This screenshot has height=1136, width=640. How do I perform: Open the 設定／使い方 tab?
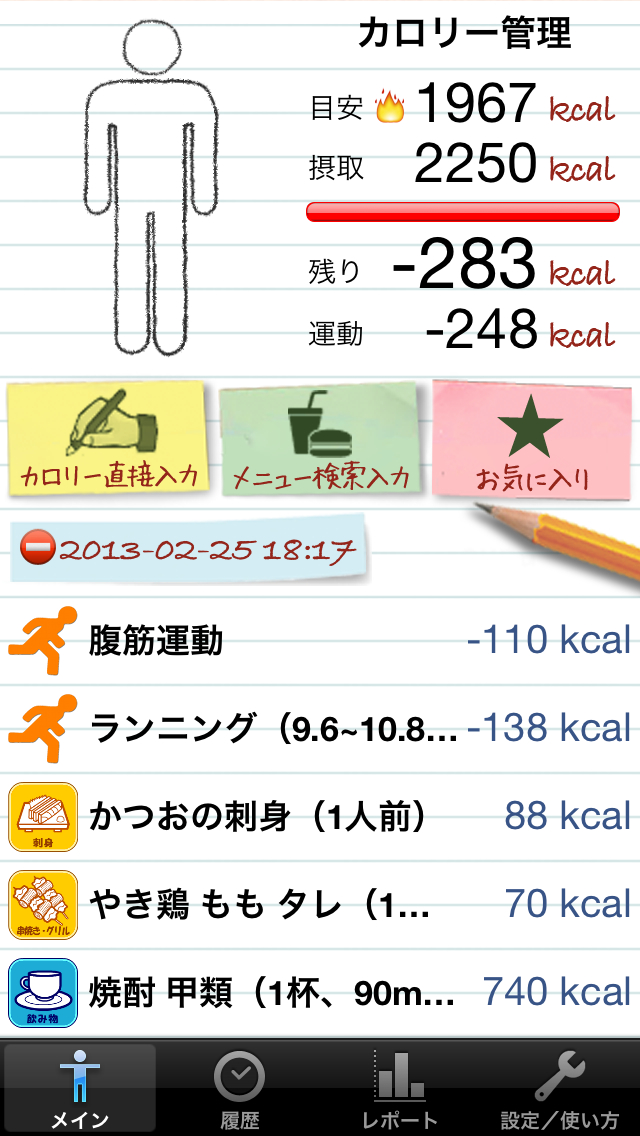560,1088
